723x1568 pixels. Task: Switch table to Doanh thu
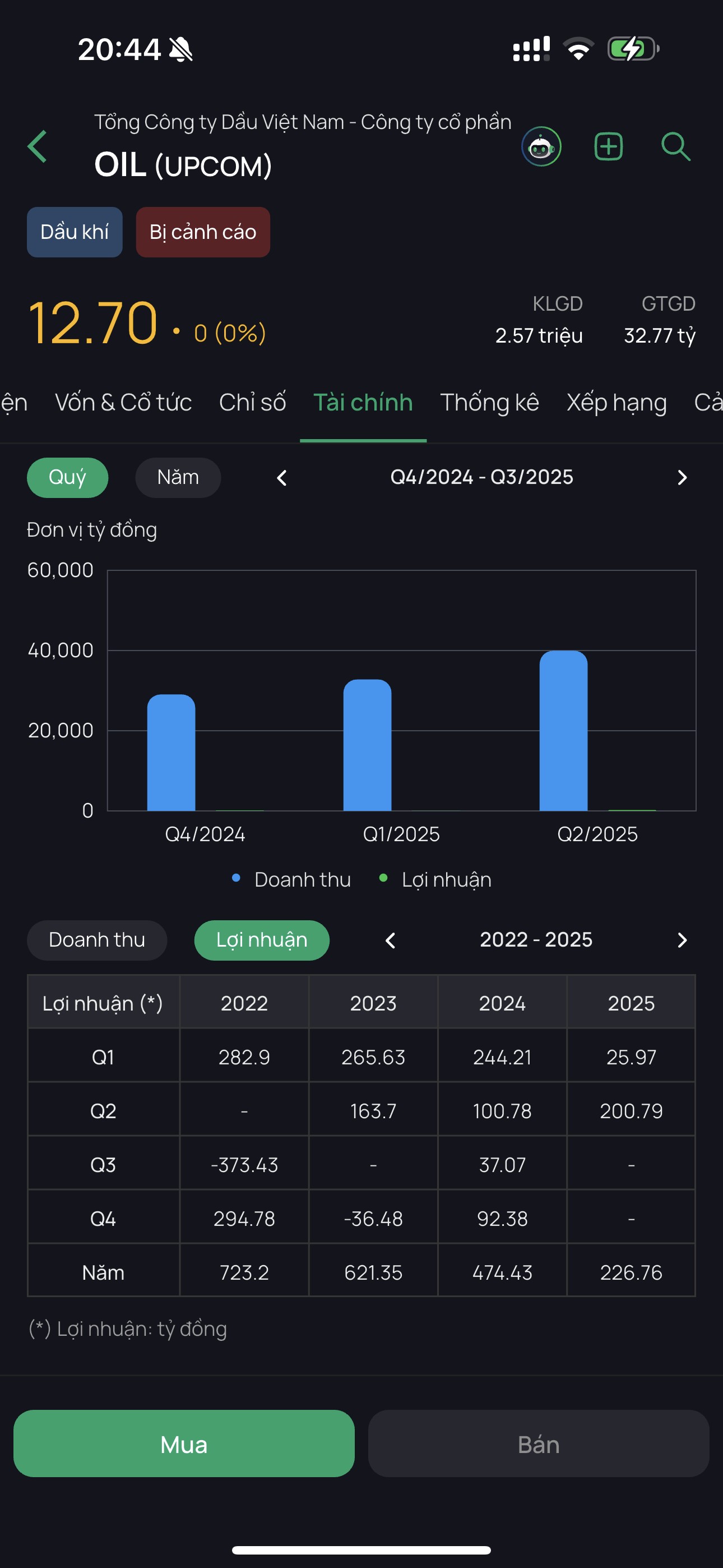pyautogui.click(x=97, y=940)
